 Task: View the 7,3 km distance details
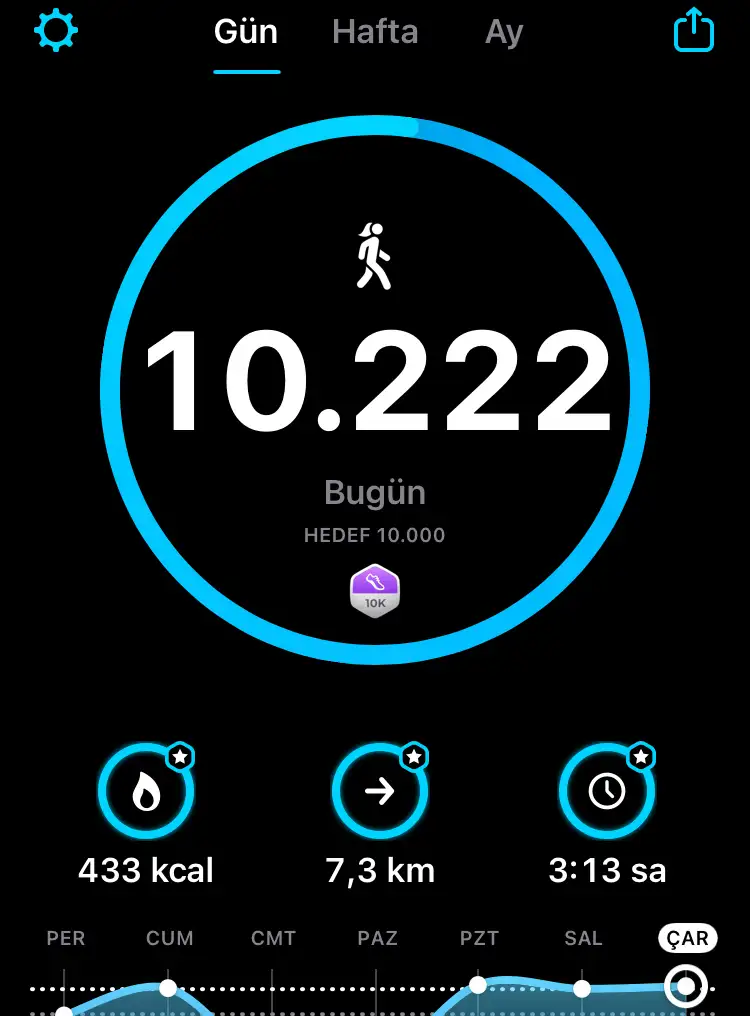[x=380, y=793]
